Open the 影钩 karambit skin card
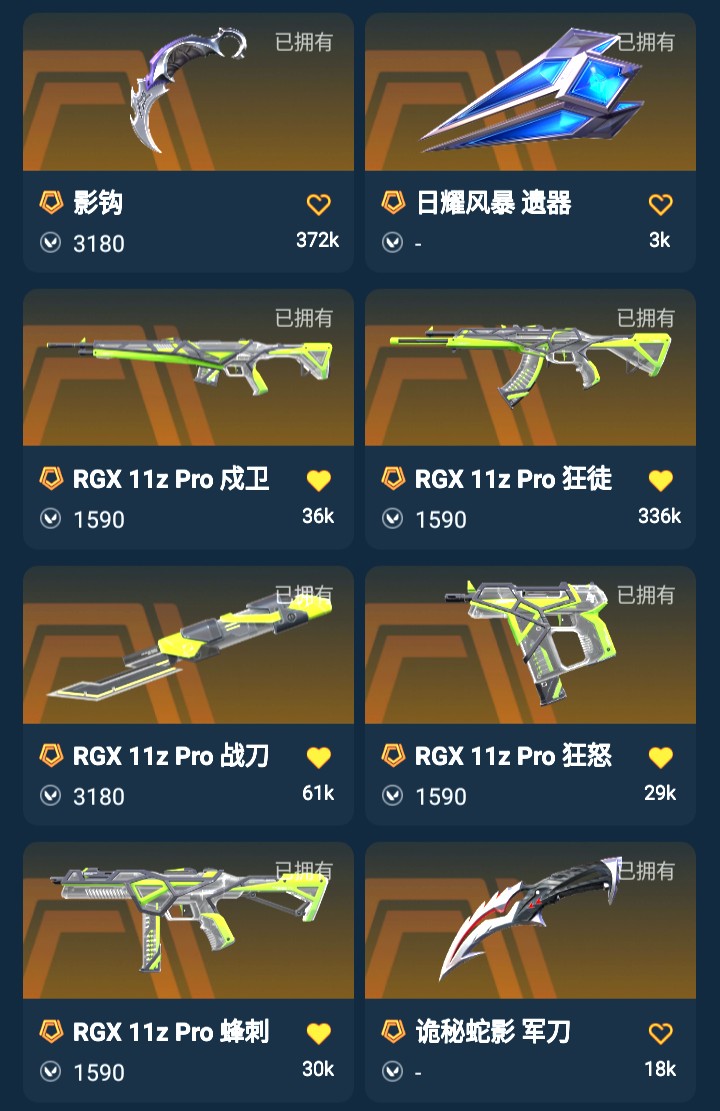 tap(188, 100)
